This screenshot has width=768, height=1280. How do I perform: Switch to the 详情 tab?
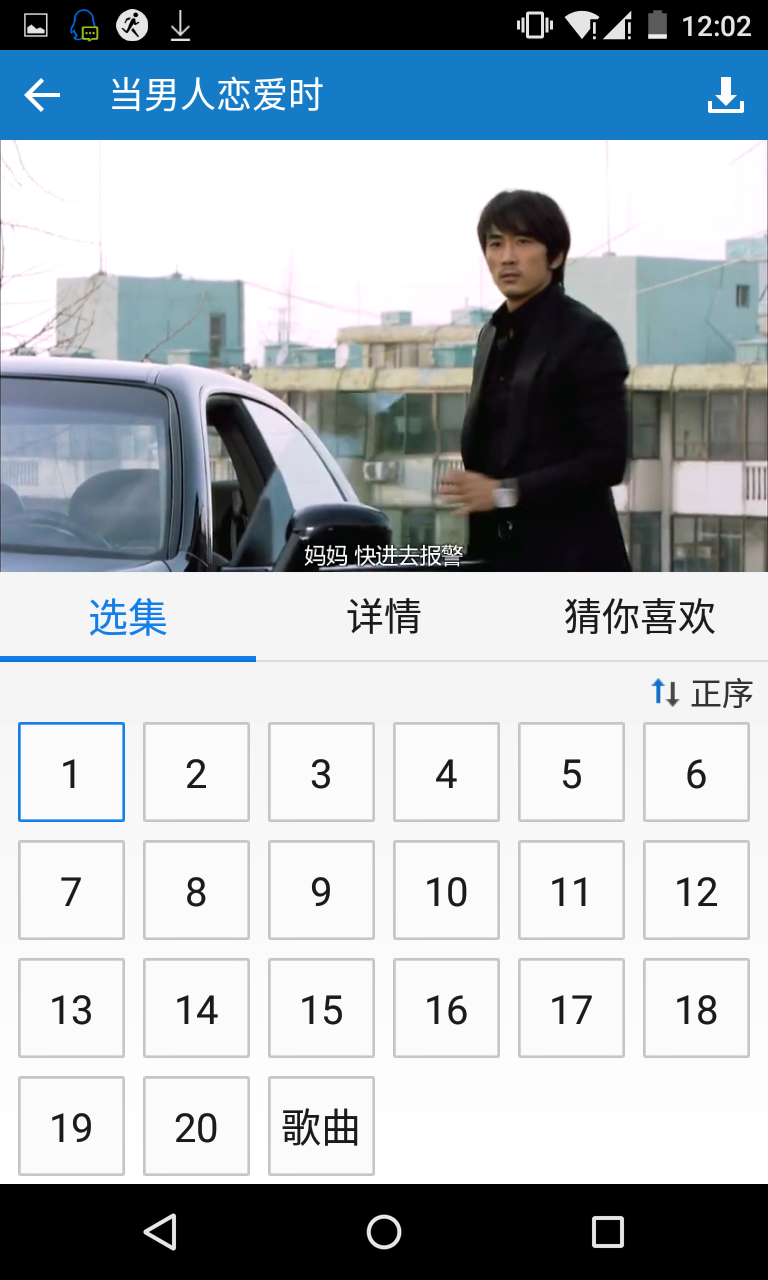(384, 617)
